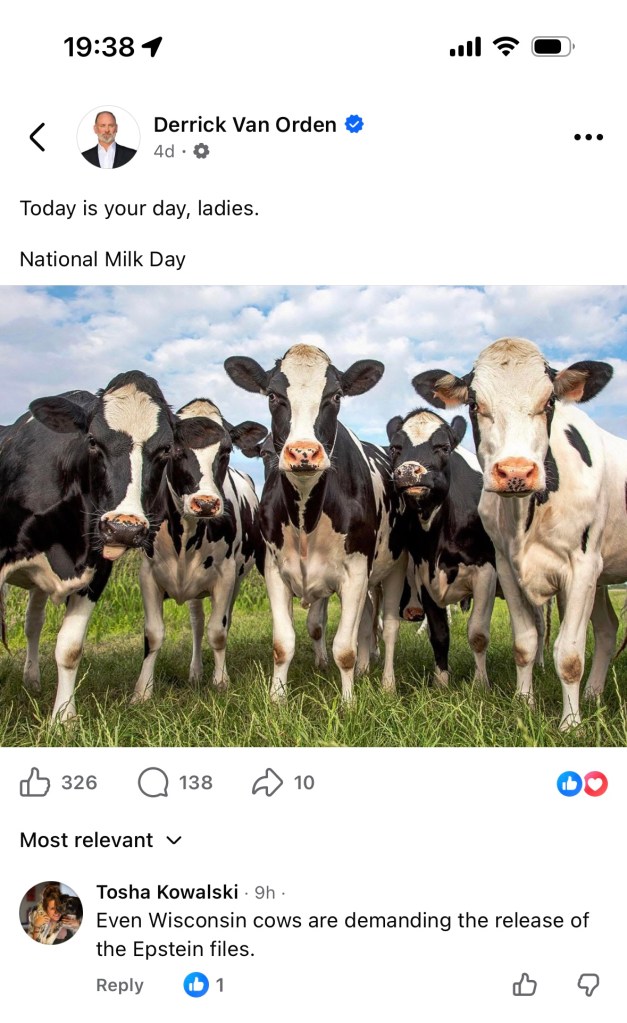Expand the Most relevant comment sorting dropdown
The image size is (627, 1023).
click(101, 840)
